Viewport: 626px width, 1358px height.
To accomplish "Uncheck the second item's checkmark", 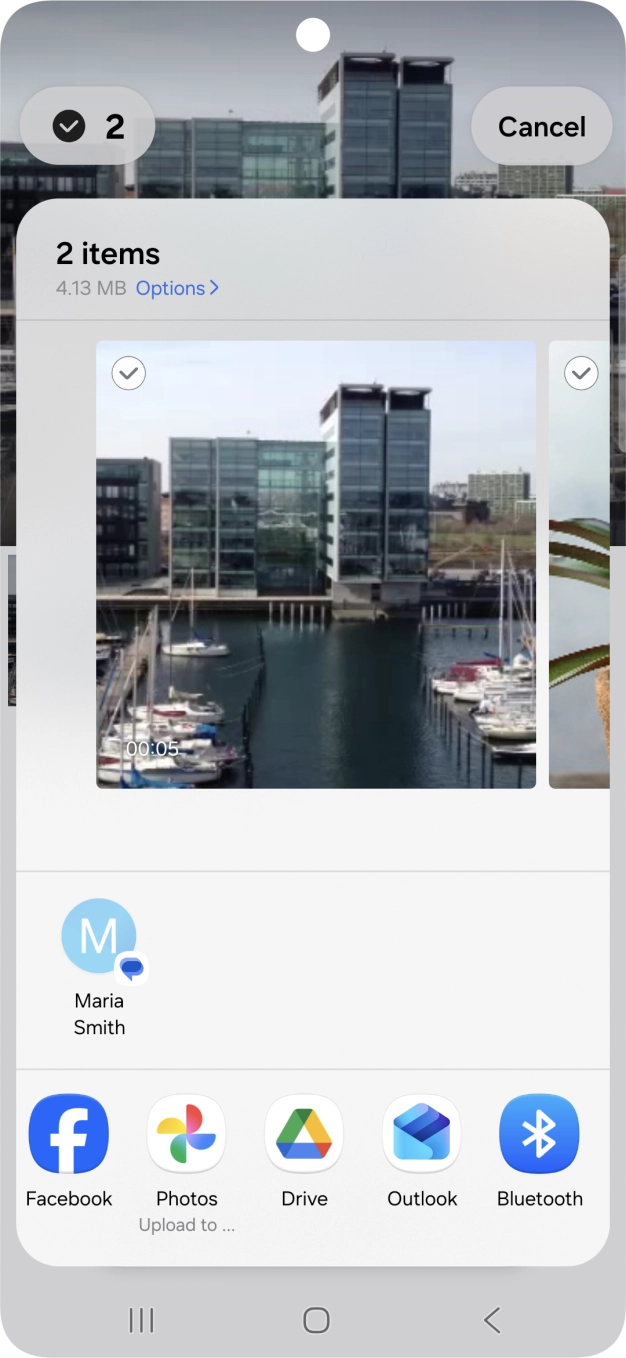I will (x=581, y=374).
